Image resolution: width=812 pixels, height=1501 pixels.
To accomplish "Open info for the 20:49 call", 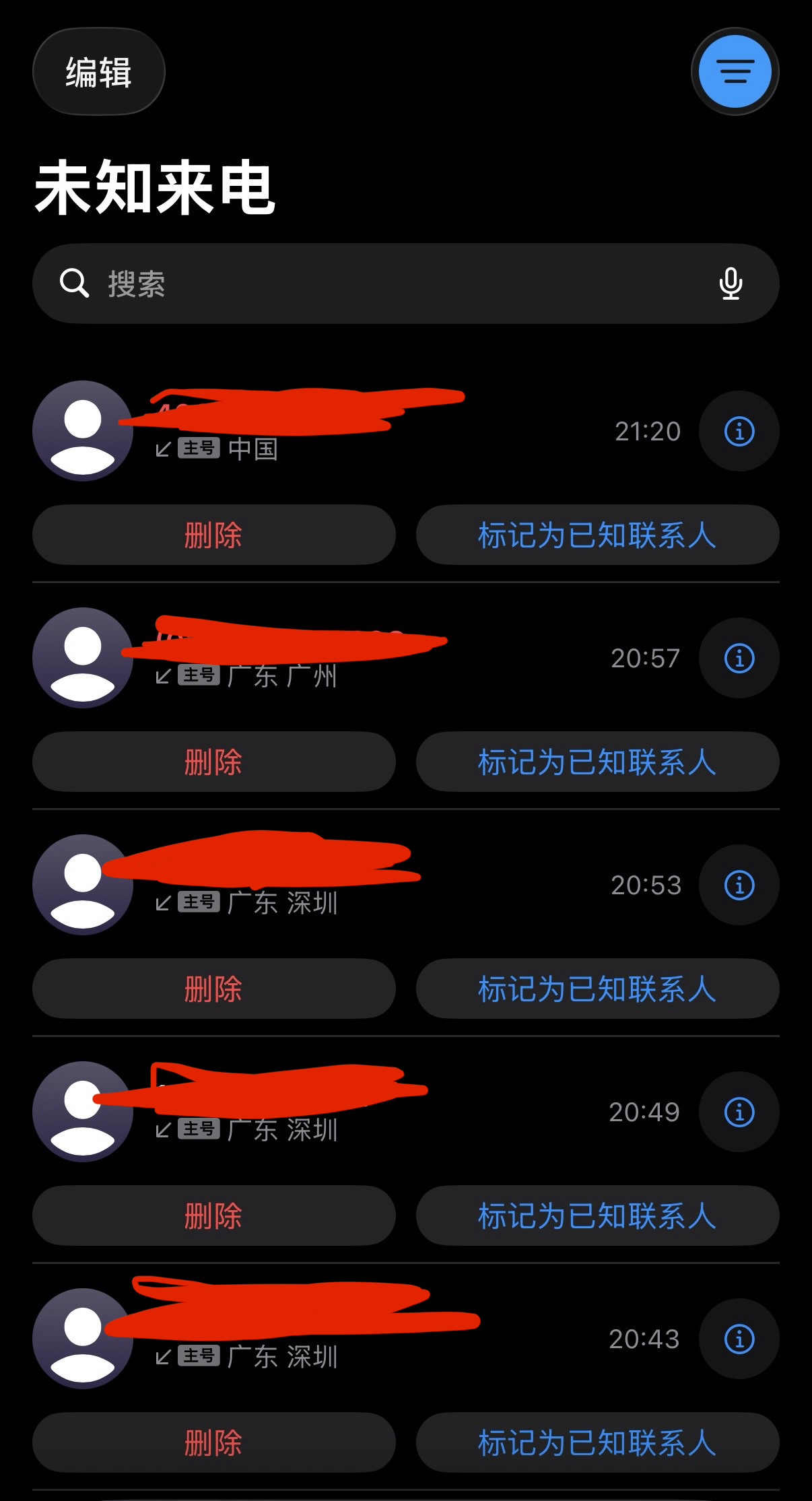I will click(739, 1112).
